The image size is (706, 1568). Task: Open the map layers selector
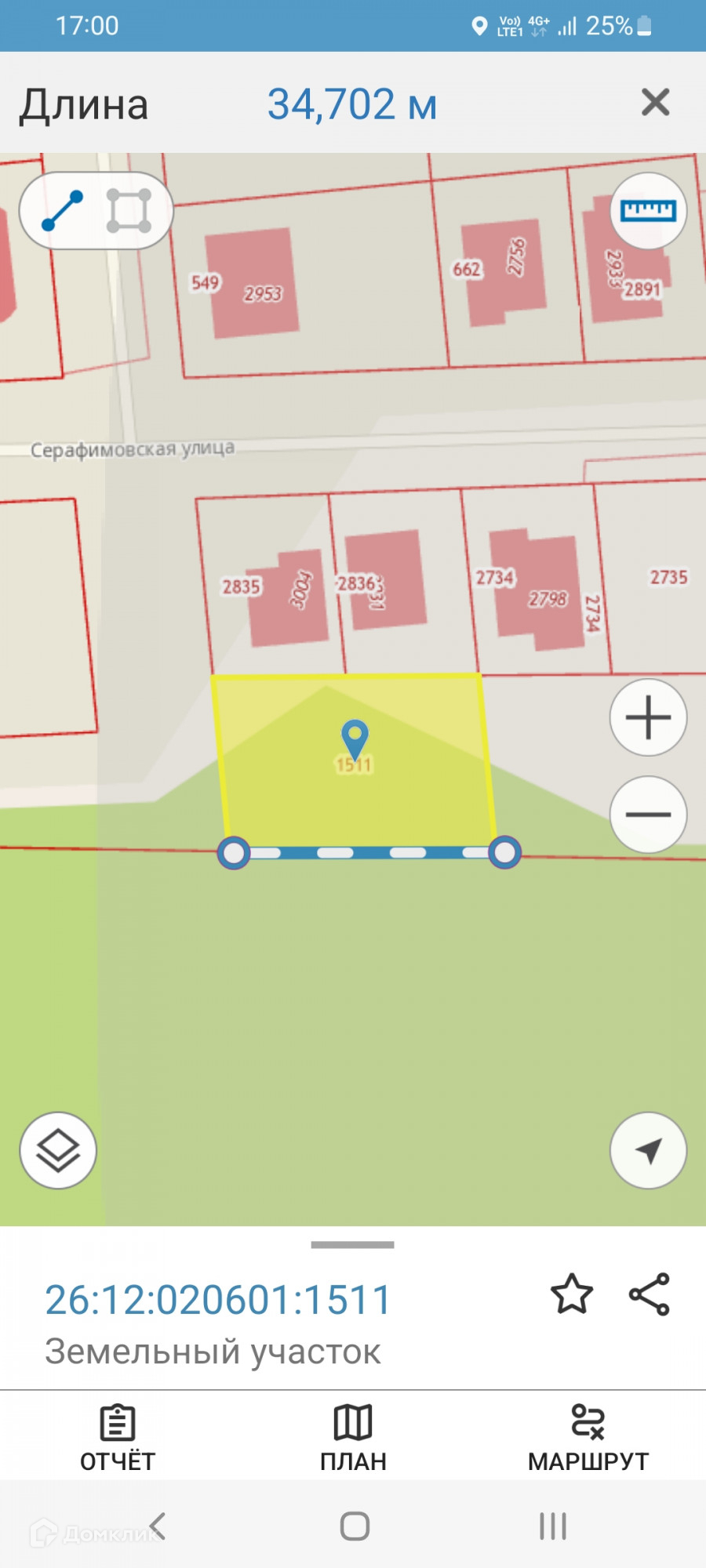pyautogui.click(x=58, y=1150)
